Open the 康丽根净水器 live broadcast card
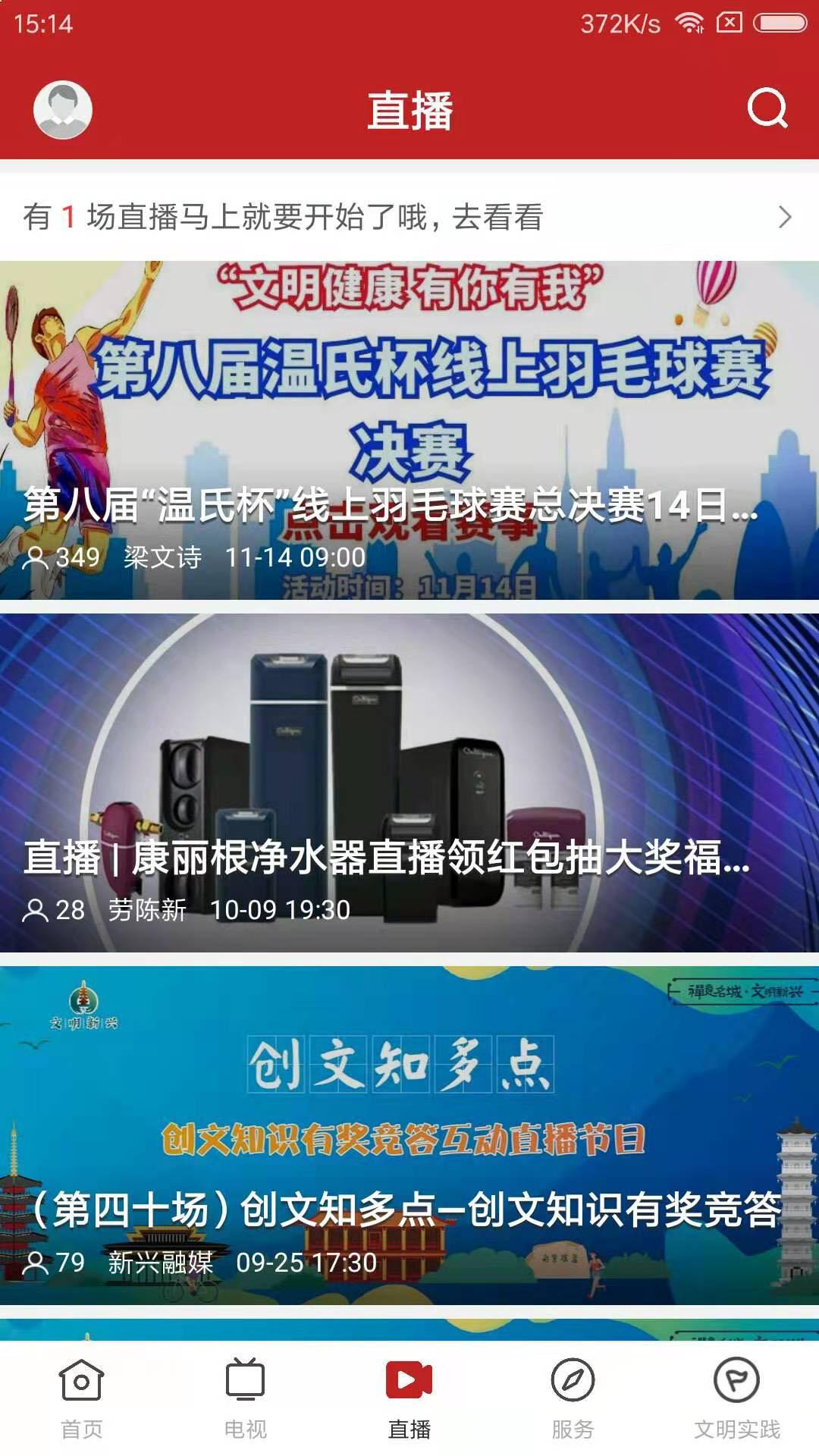 (409, 783)
